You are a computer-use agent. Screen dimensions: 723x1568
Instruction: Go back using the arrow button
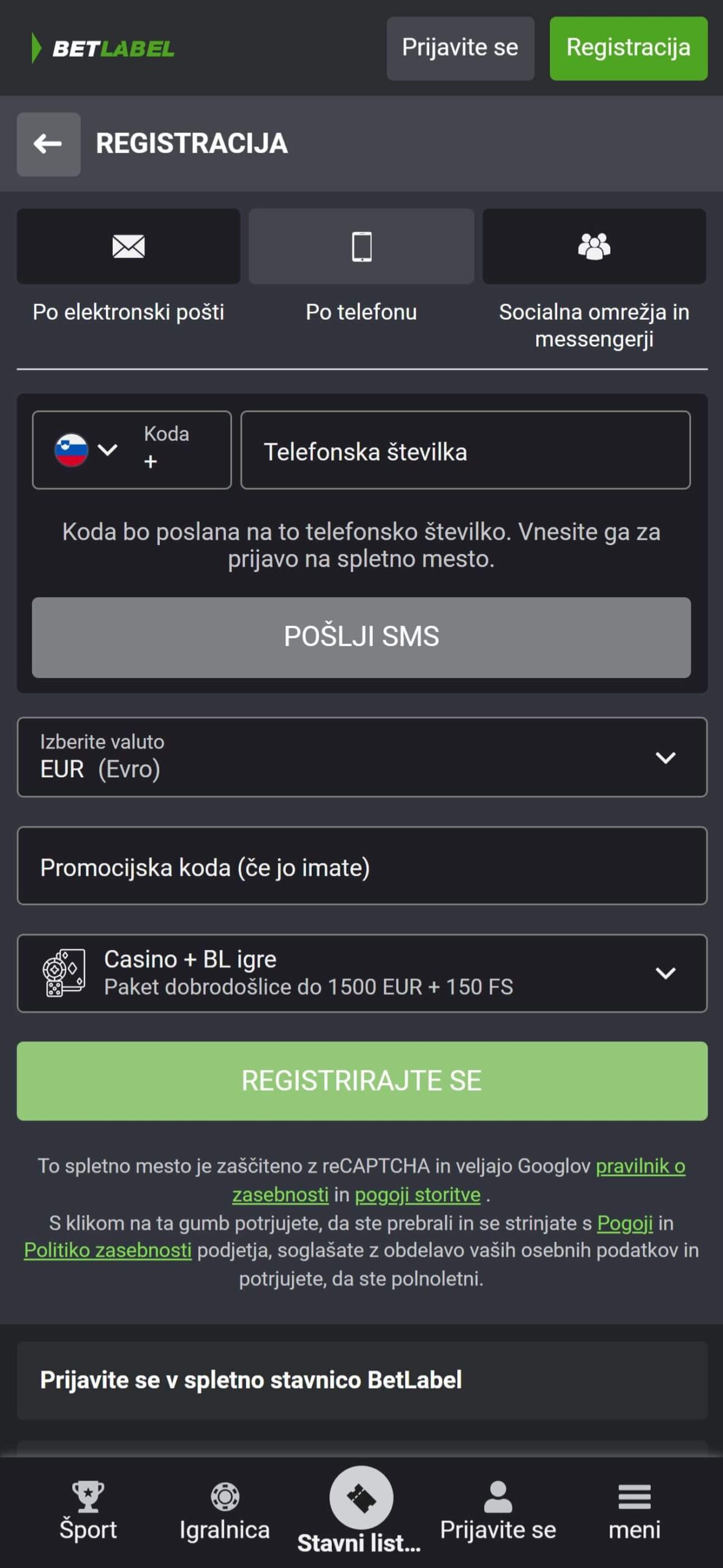tap(48, 144)
